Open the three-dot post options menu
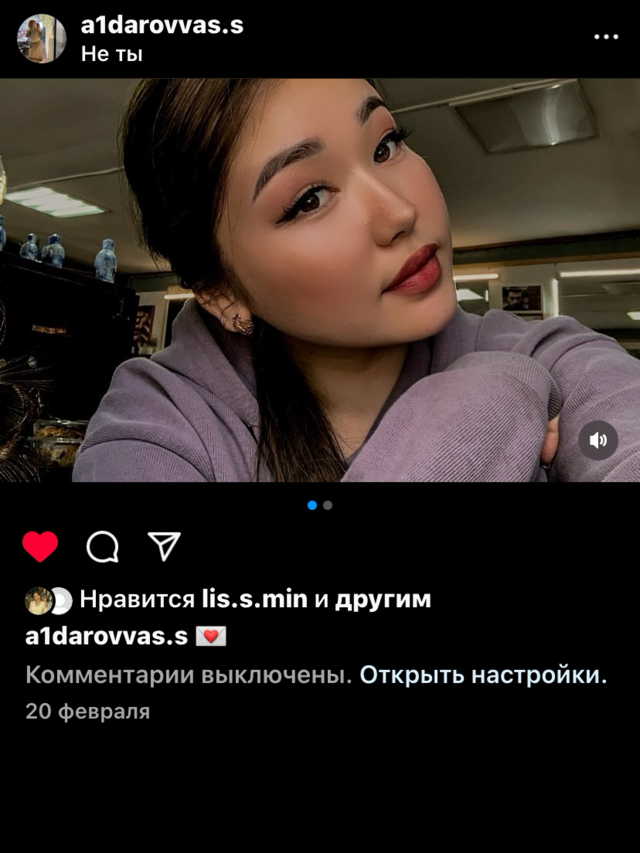 [606, 37]
